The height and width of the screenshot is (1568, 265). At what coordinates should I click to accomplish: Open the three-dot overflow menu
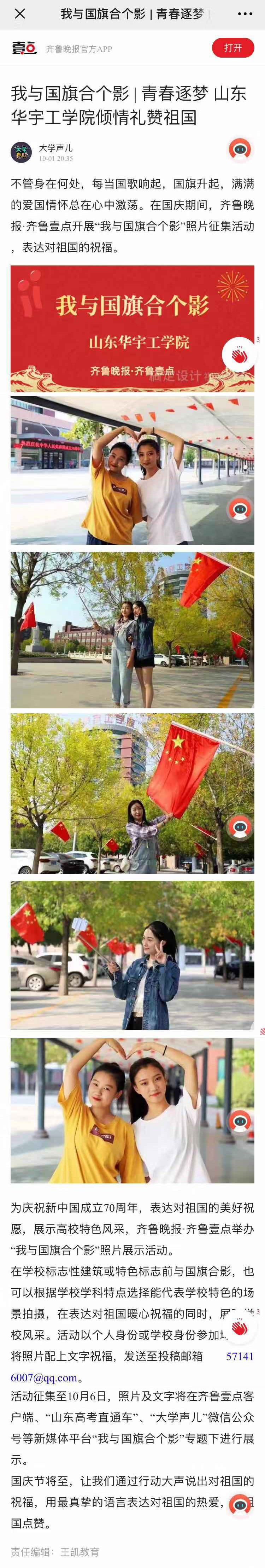245,14
